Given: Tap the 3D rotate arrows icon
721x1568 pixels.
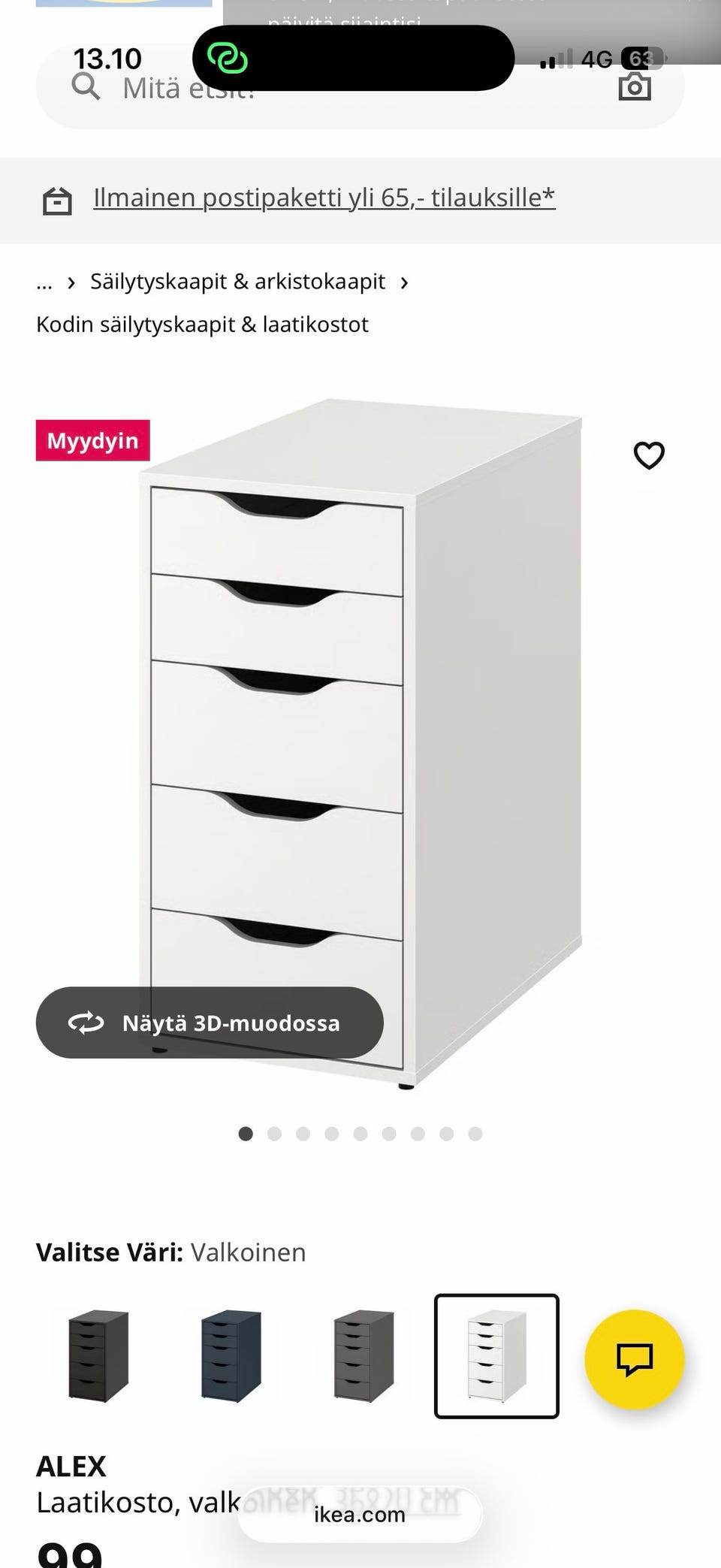Looking at the screenshot, I should 86,1023.
